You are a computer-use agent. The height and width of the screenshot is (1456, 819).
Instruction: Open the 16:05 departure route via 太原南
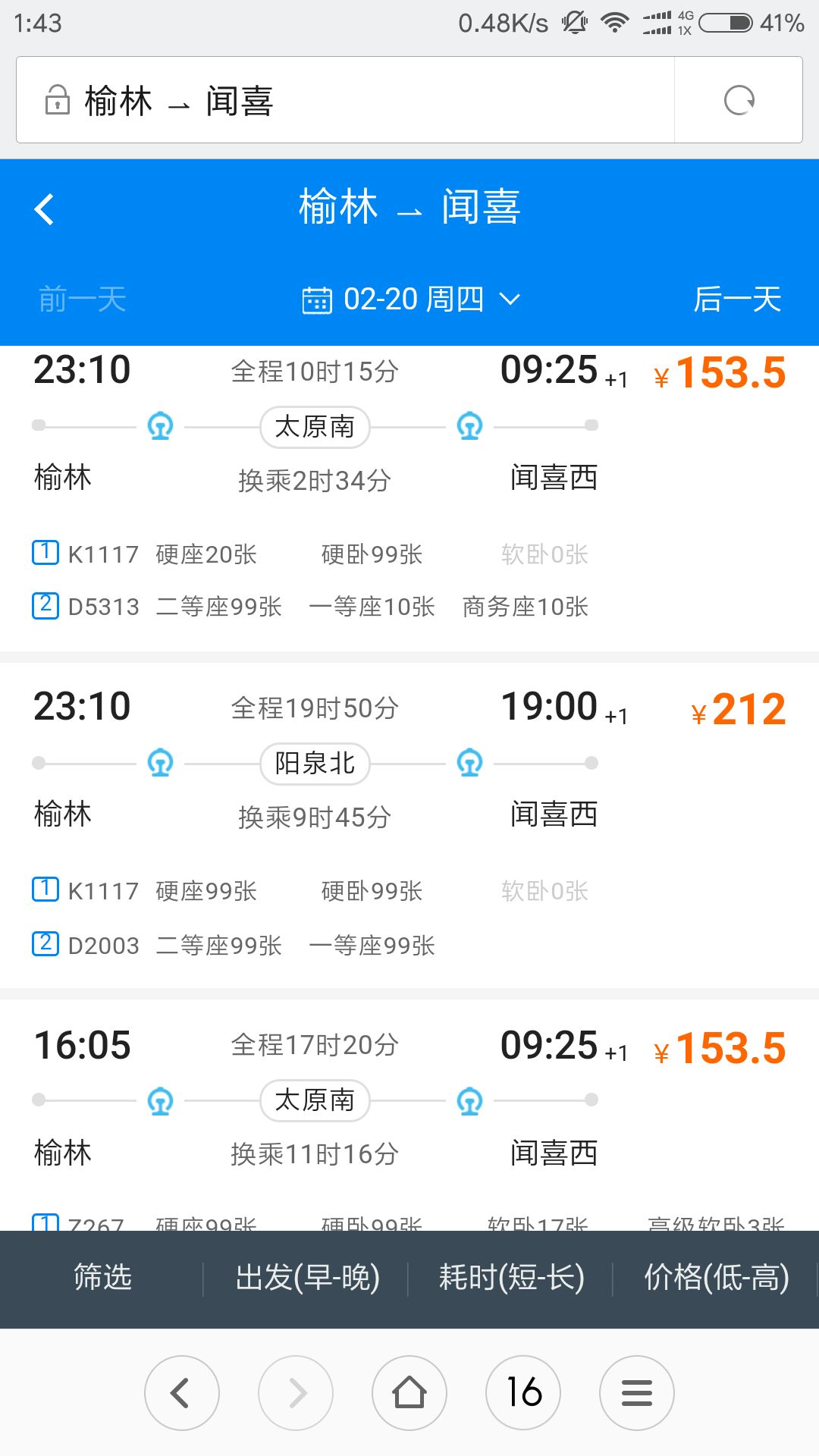[409, 1115]
